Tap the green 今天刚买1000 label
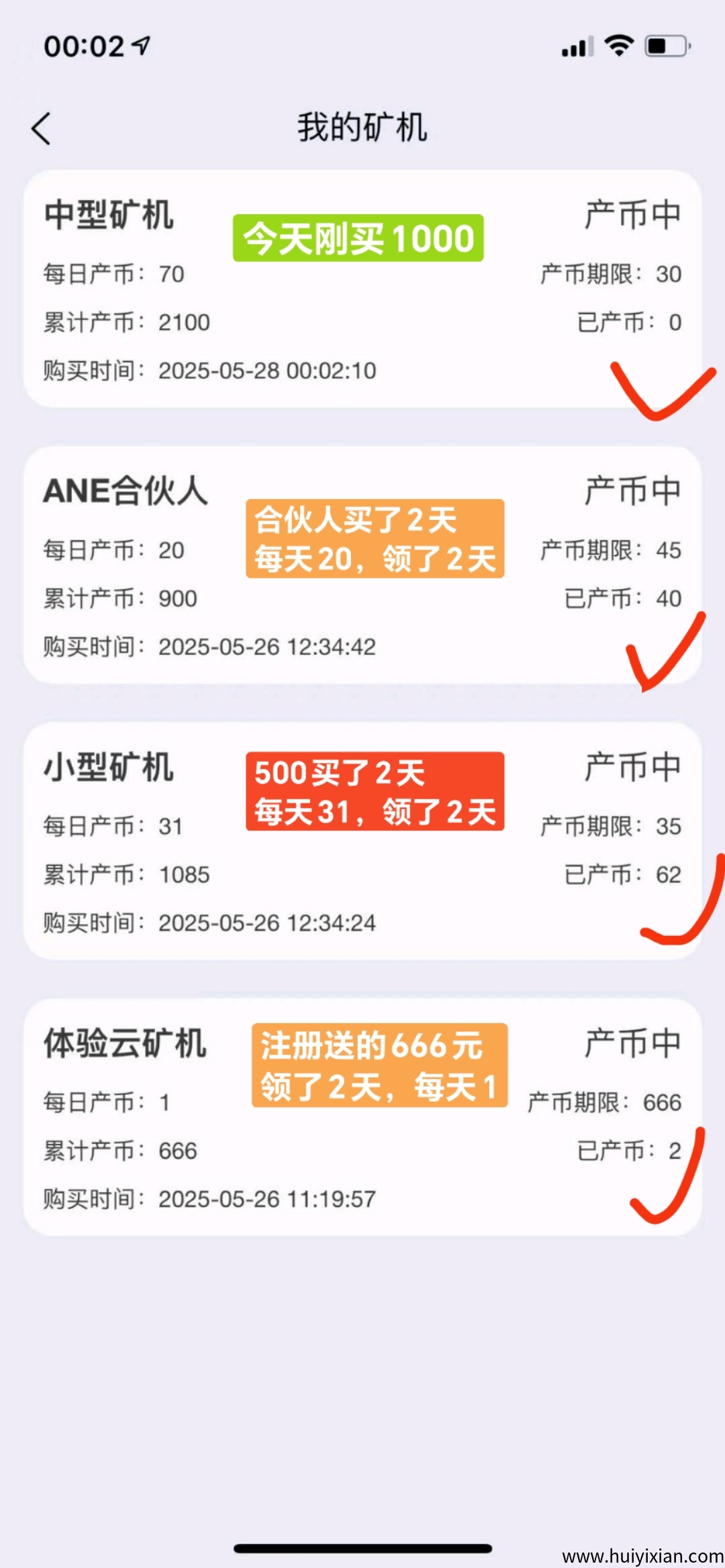Screen dimensions: 725x1568 click(357, 238)
